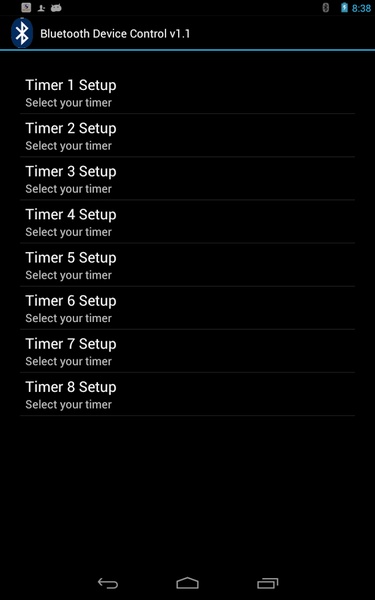Select the Timer 3 Setup row

pyautogui.click(x=188, y=178)
